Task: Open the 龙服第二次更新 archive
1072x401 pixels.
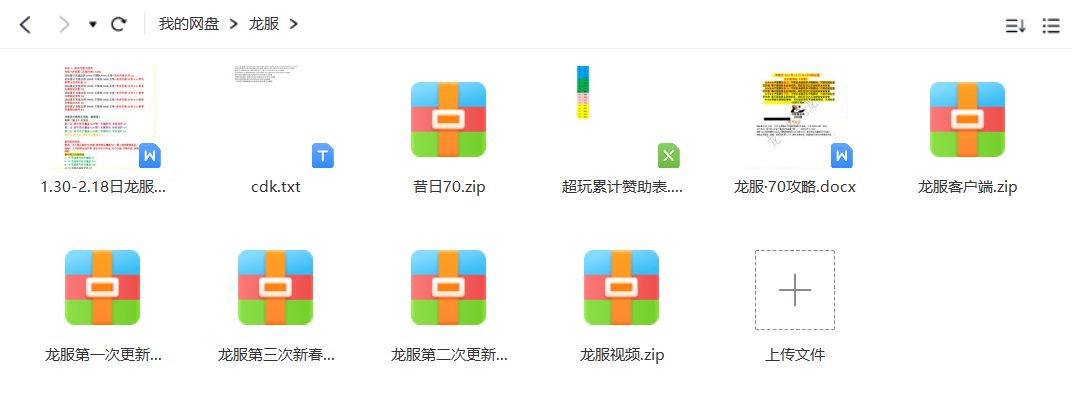Action: 449,288
